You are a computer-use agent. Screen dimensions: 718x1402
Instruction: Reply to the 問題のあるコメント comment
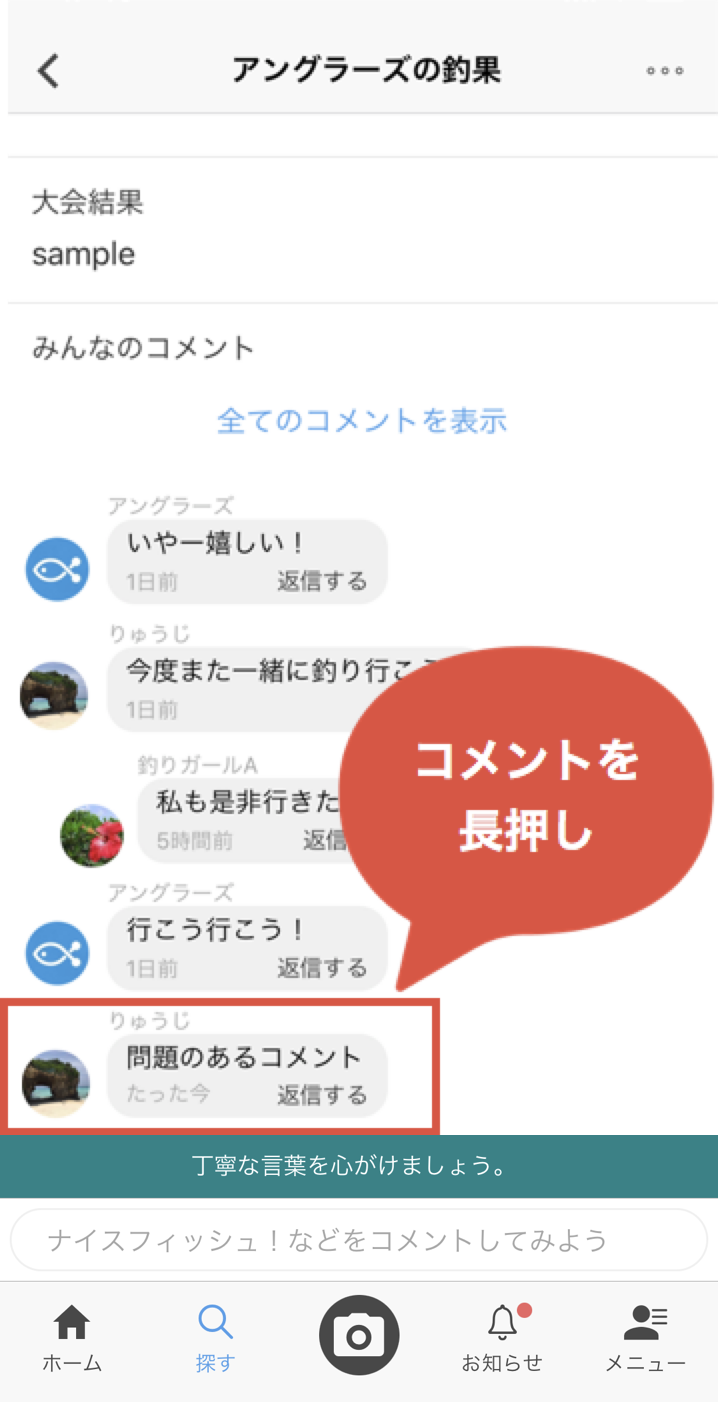click(322, 1095)
